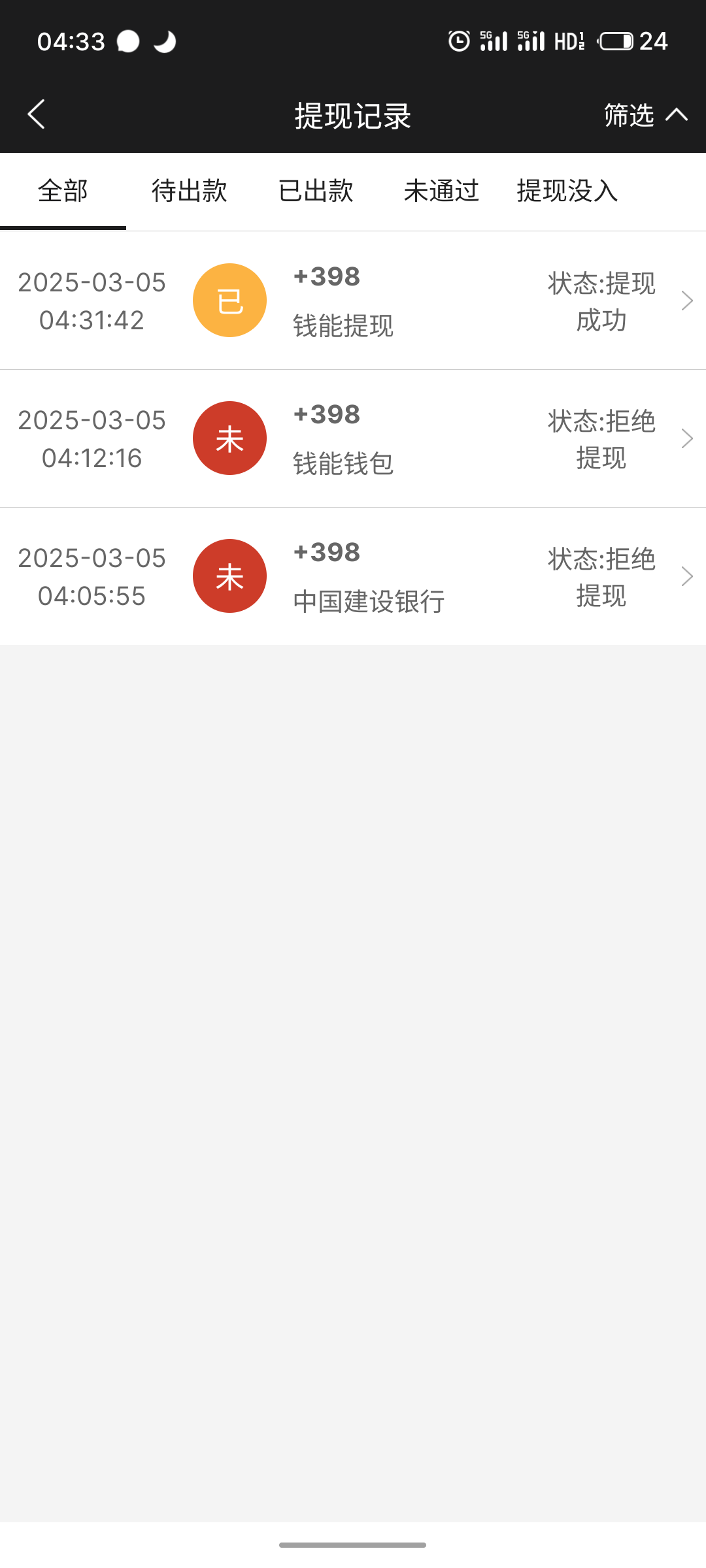The width and height of the screenshot is (706, 1568).
Task: Switch to the 提现没入 tab
Action: (566, 190)
